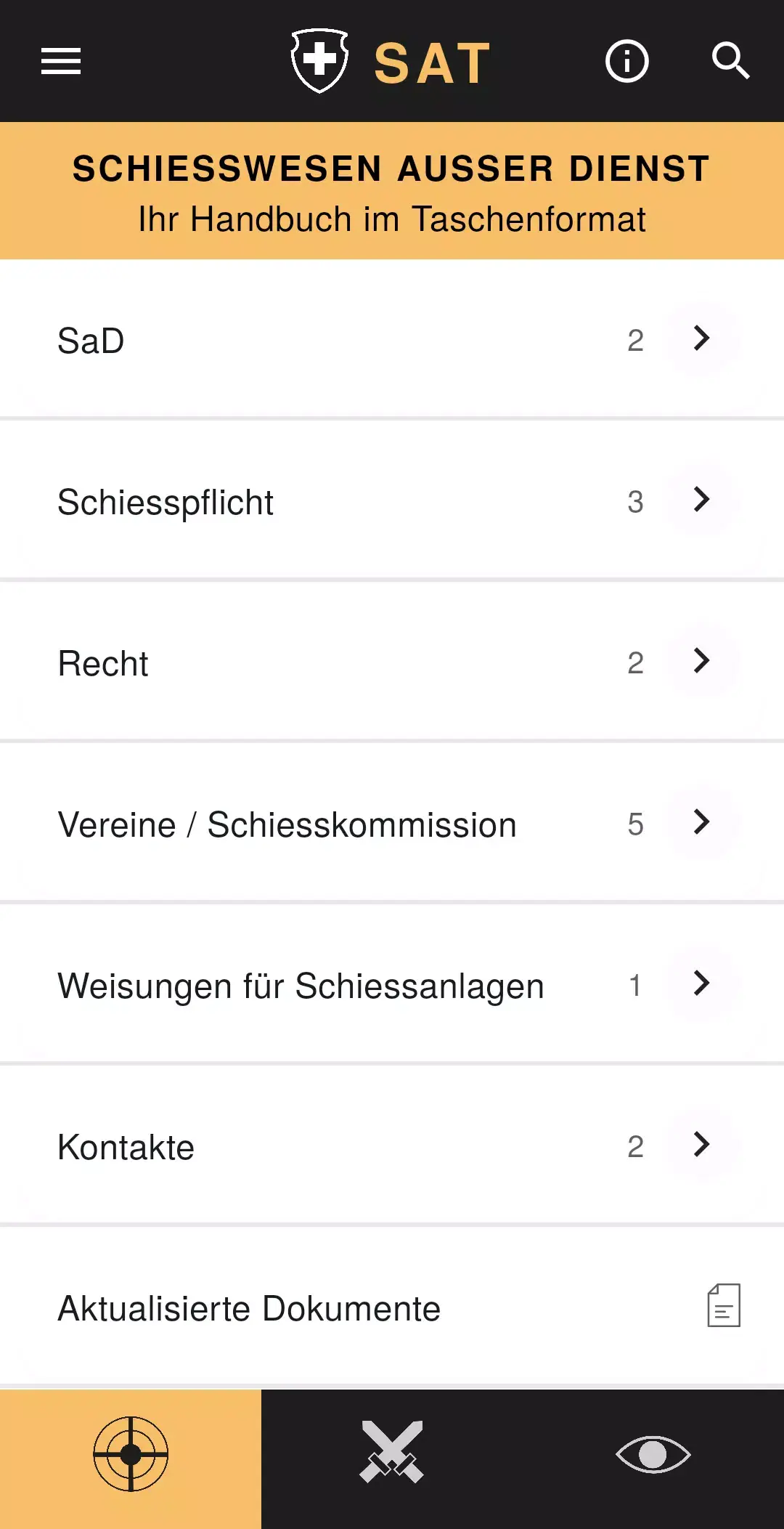Screen dimensions: 784x1529
Task: Expand the SaD category chevron
Action: click(x=701, y=338)
